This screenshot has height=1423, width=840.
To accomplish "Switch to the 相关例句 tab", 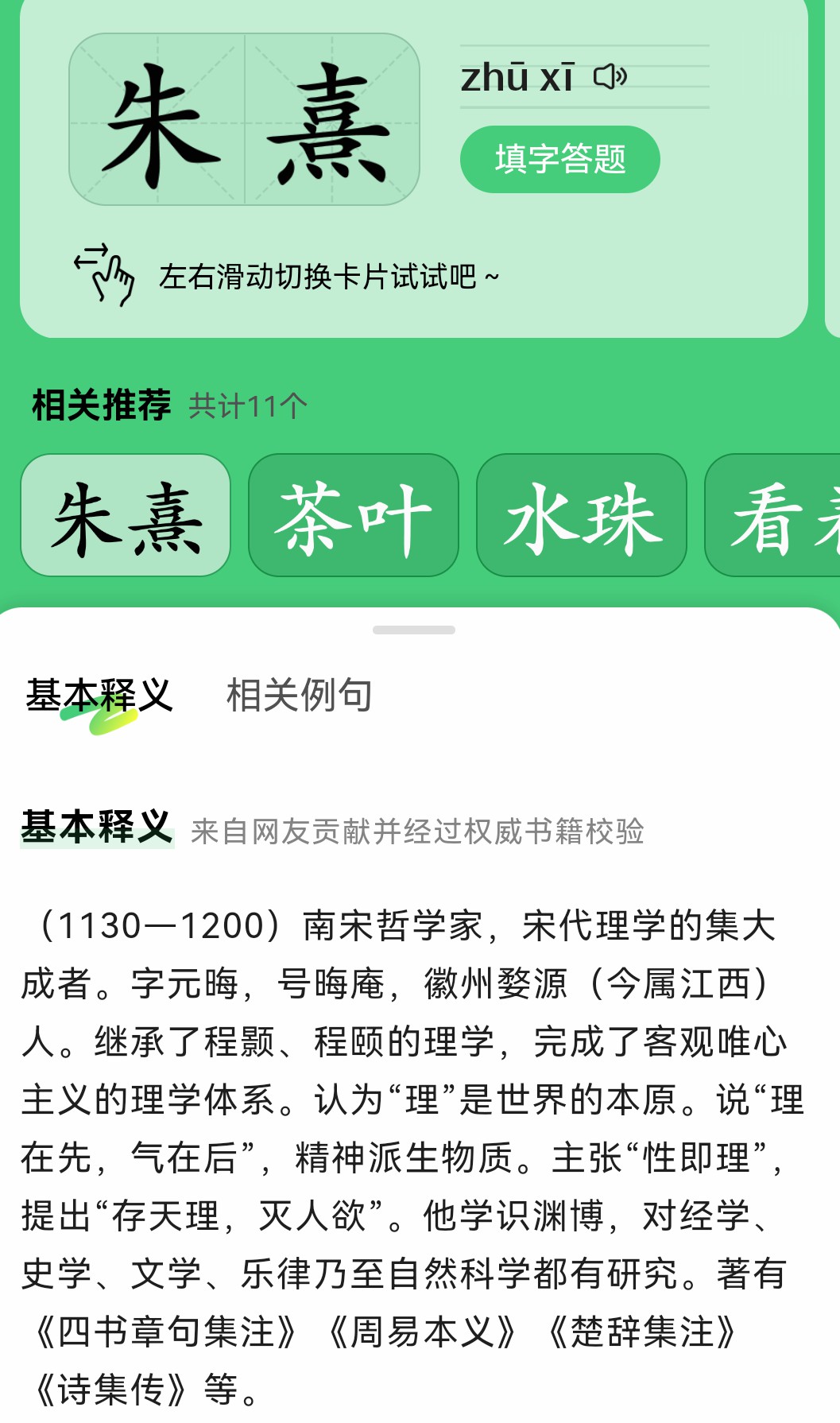I will (299, 696).
